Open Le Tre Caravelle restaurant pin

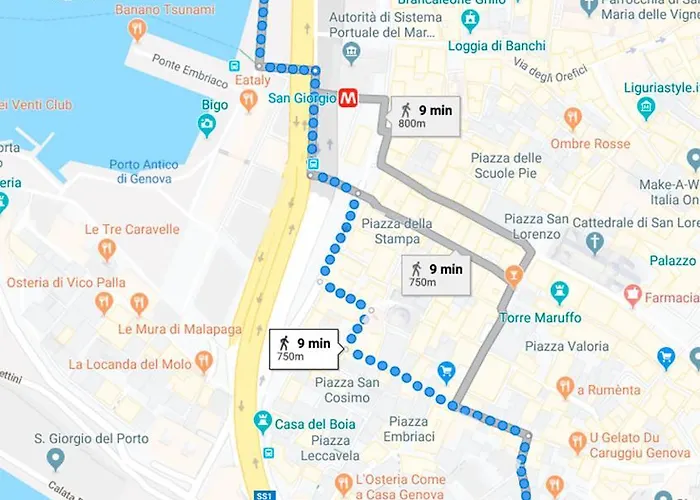click(x=107, y=249)
